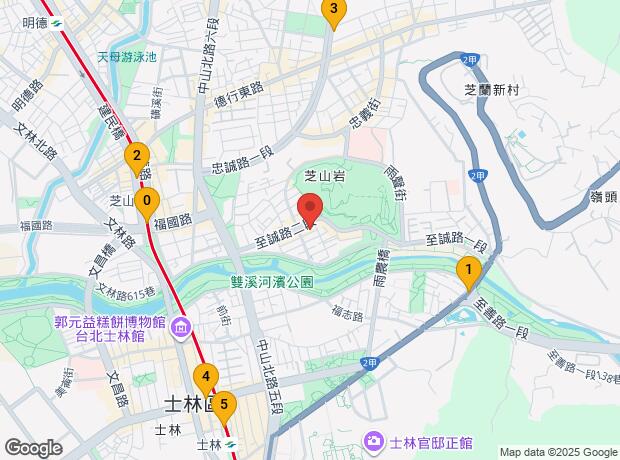Open the orange marker numbered 5
This screenshot has height=460, width=620.
click(224, 408)
